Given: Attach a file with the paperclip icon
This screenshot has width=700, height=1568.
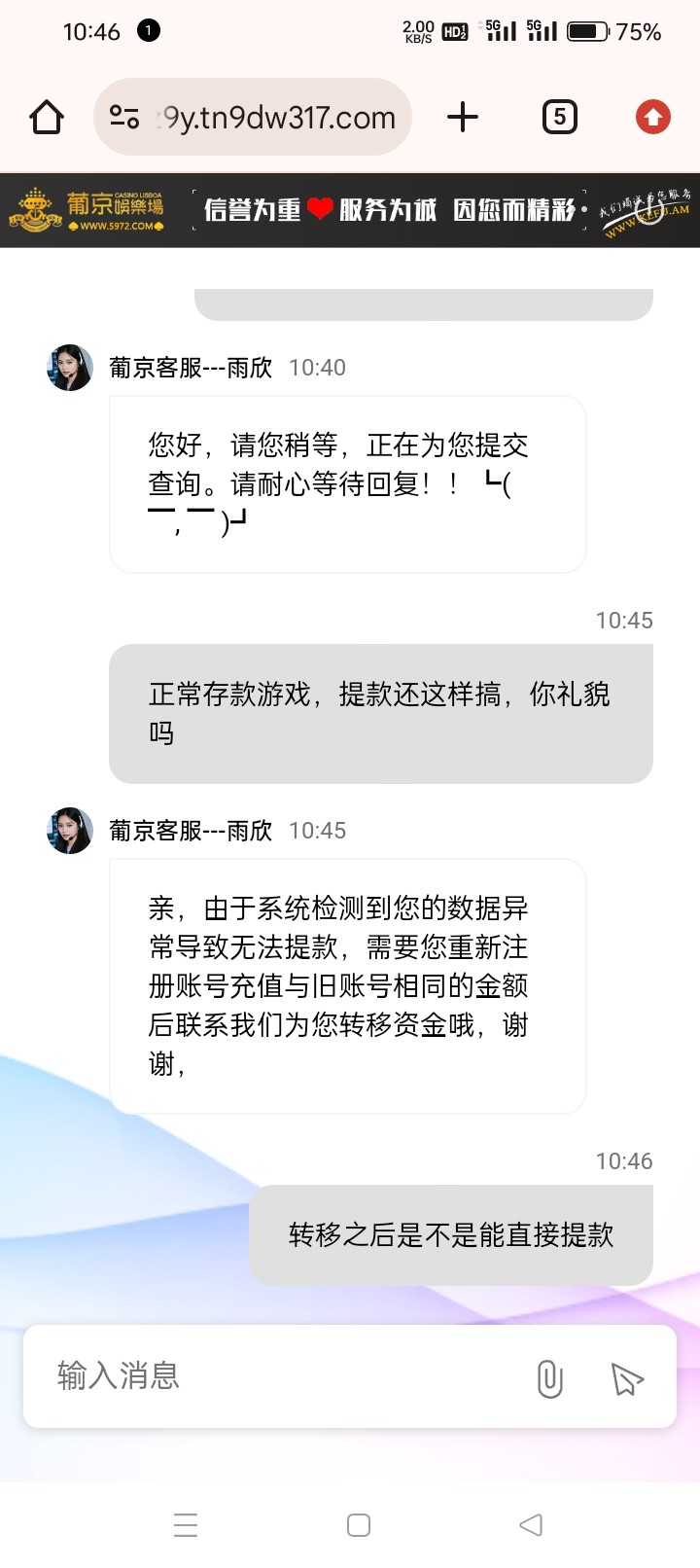Looking at the screenshot, I should click(x=549, y=1378).
